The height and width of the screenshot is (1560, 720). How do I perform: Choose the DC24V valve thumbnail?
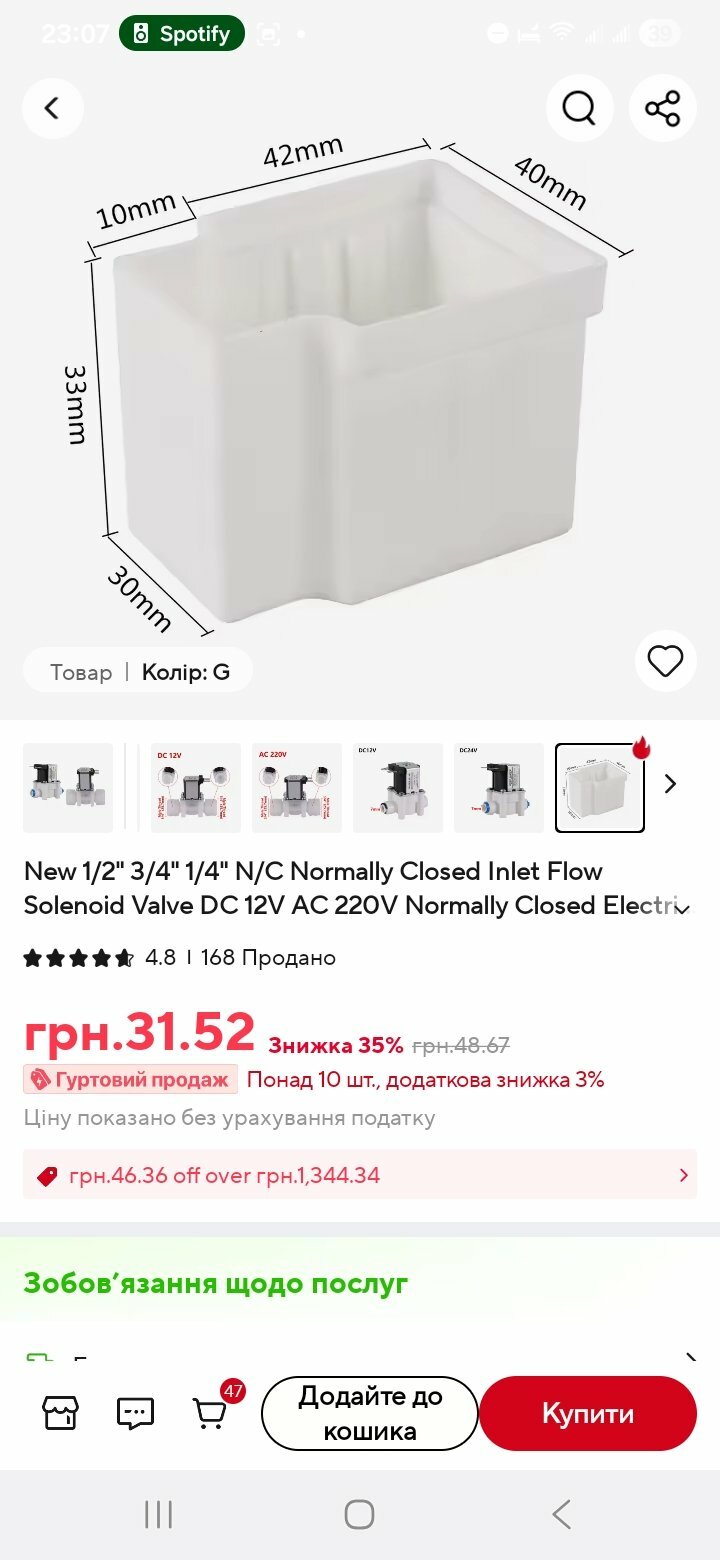[x=498, y=787]
